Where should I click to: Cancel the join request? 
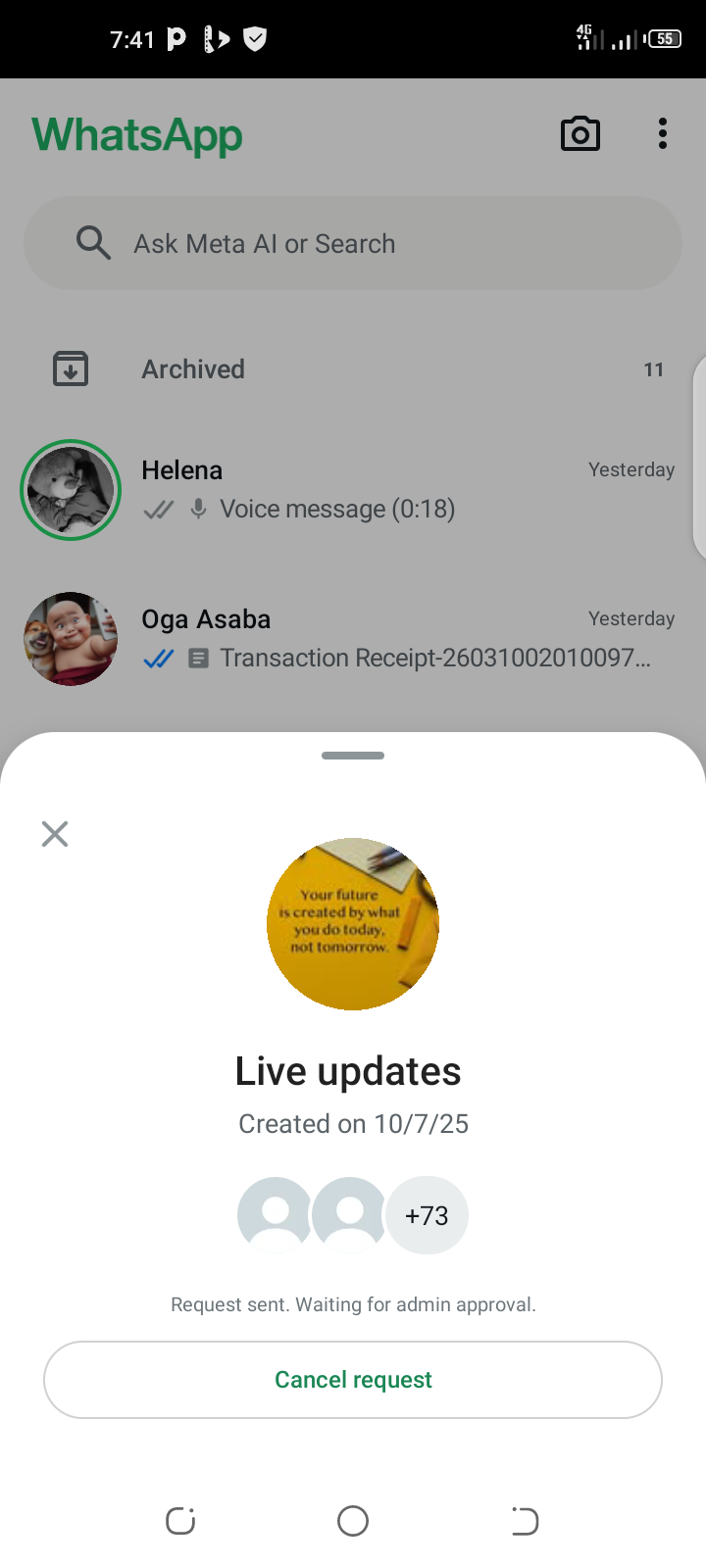(x=353, y=1379)
